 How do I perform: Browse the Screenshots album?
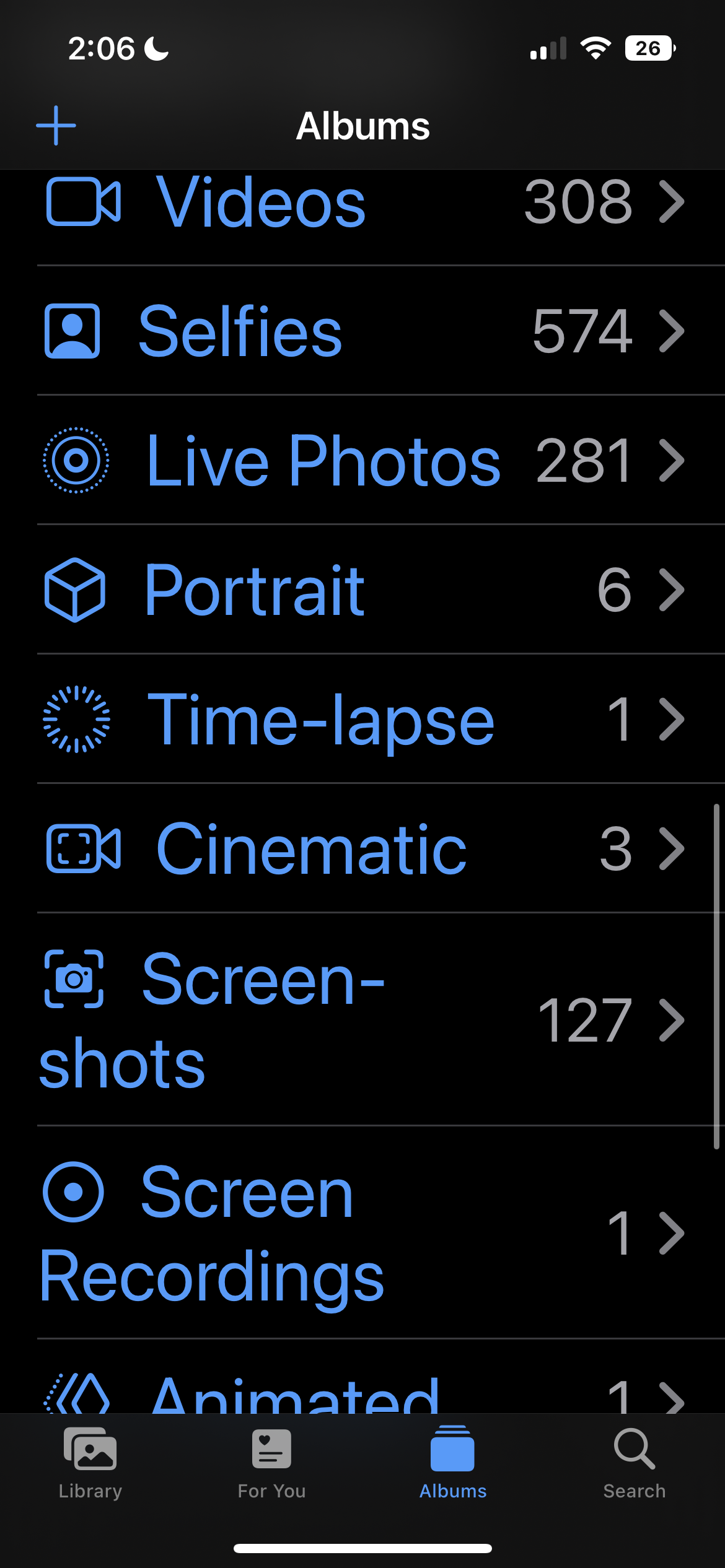pos(362,1020)
